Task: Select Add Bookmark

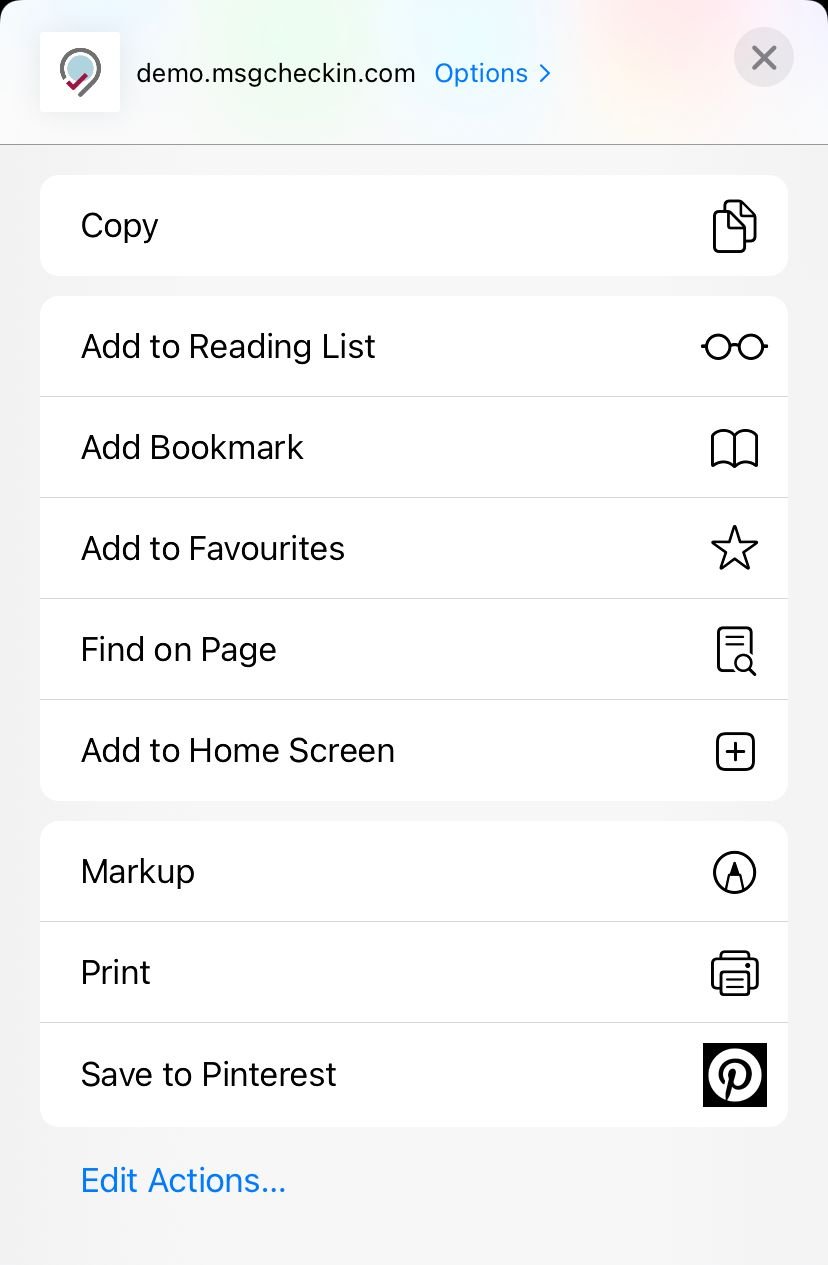Action: point(414,448)
